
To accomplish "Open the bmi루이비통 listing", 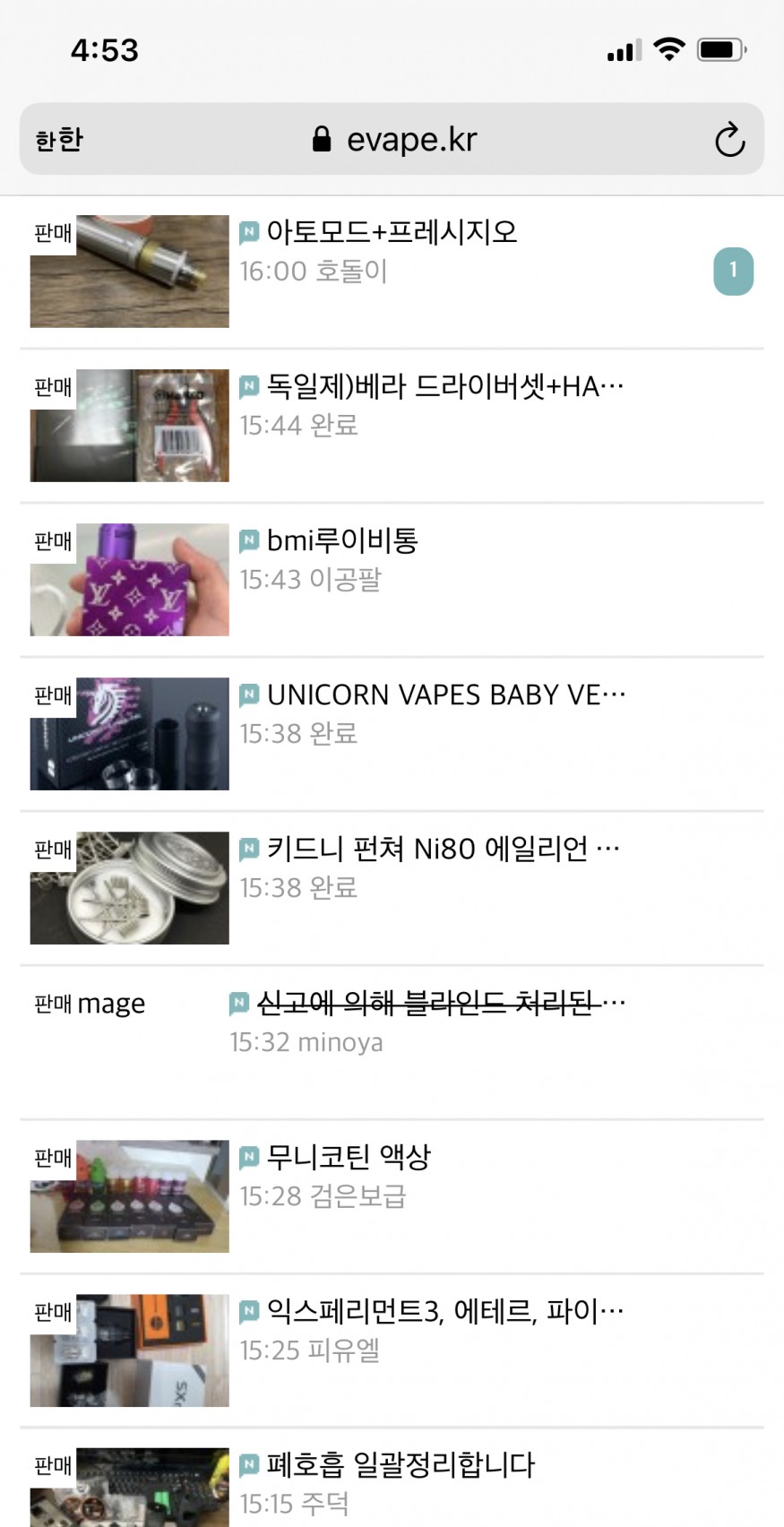I will (x=342, y=540).
